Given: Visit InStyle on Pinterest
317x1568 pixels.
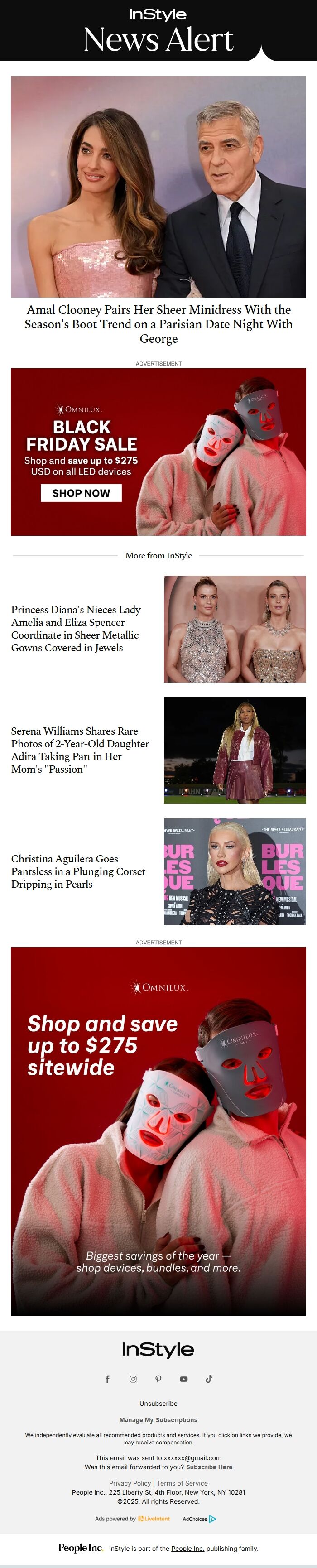Looking at the screenshot, I should (x=158, y=1379).
